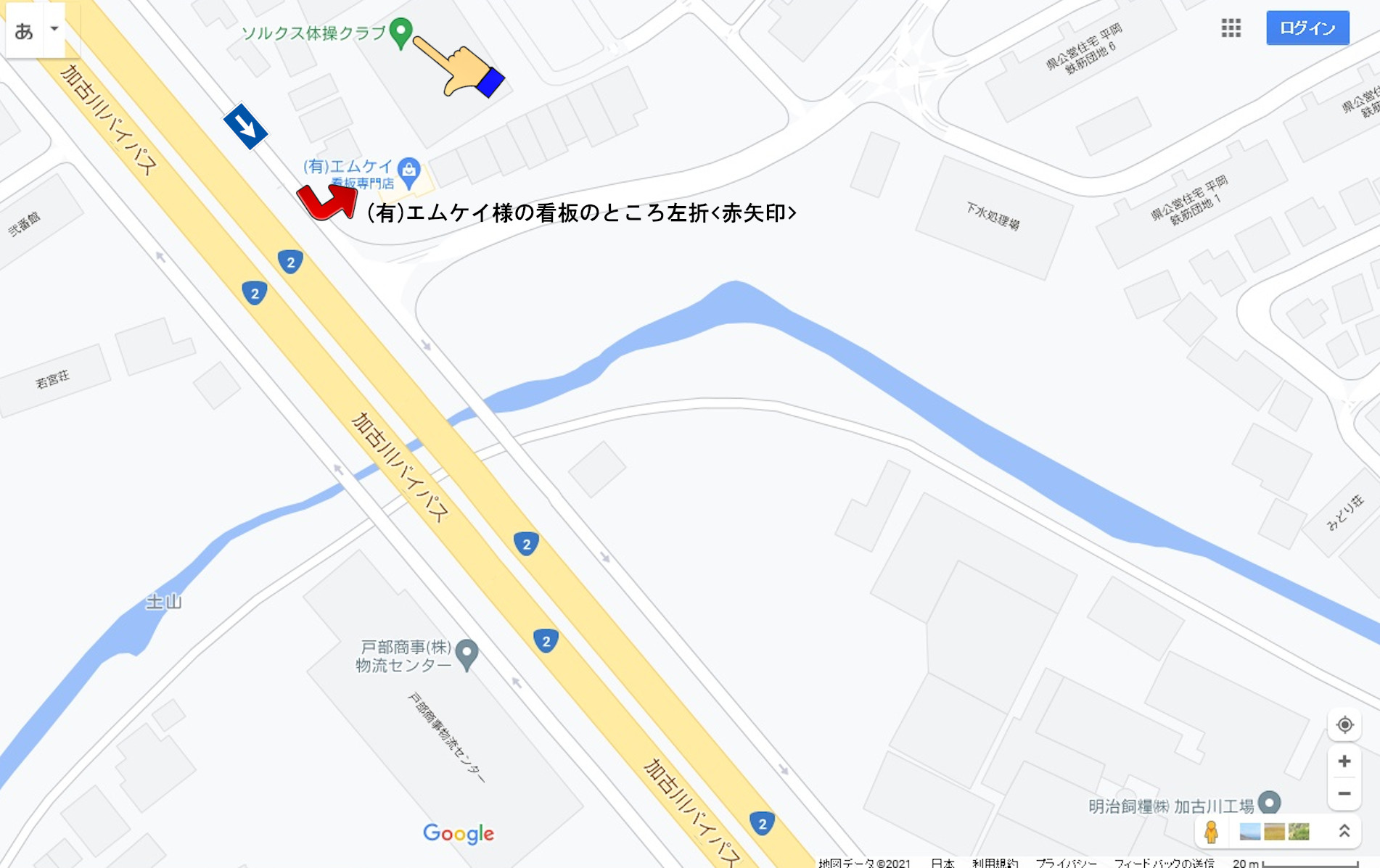Select the Street View pegman

point(1211,832)
